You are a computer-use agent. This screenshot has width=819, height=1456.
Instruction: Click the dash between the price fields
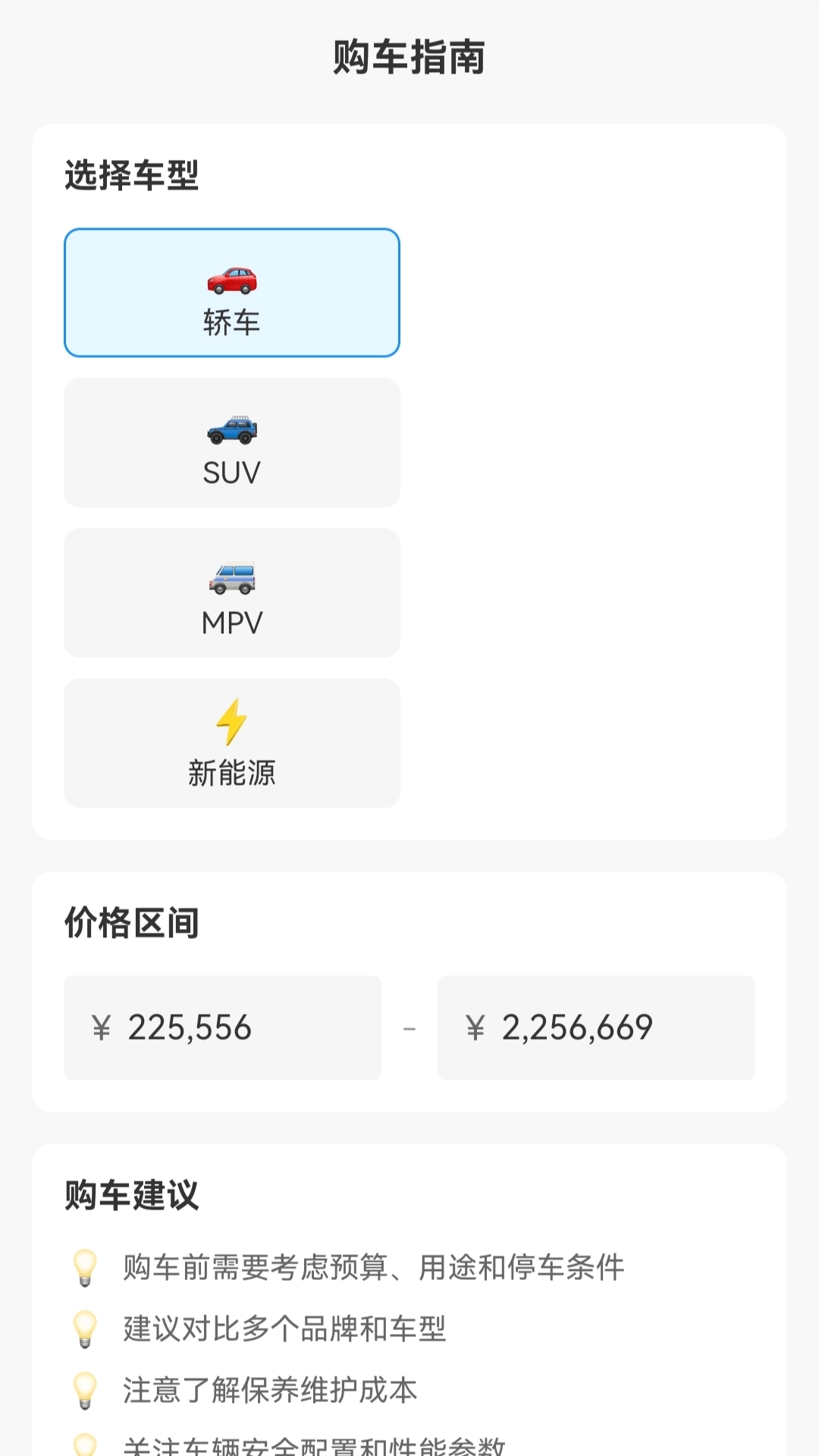coord(409,1027)
